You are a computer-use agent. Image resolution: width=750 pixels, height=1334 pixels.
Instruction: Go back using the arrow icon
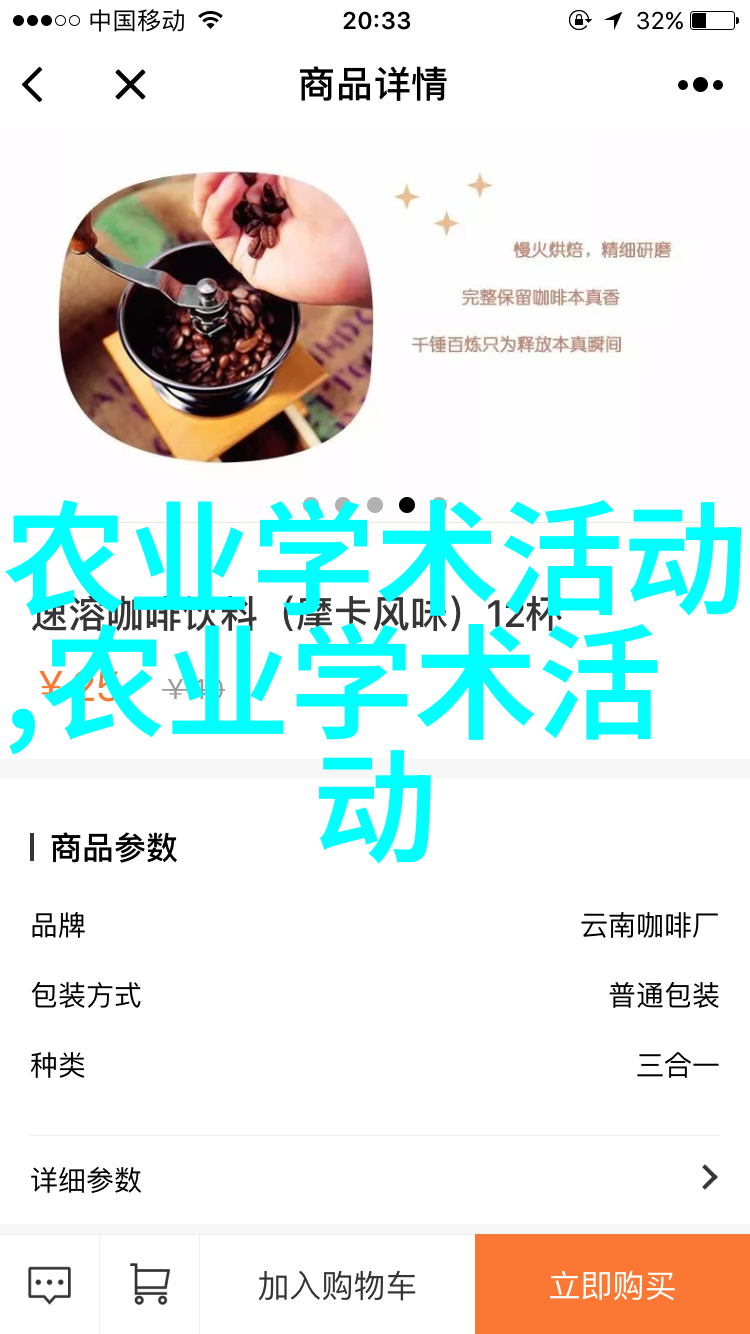[33, 85]
